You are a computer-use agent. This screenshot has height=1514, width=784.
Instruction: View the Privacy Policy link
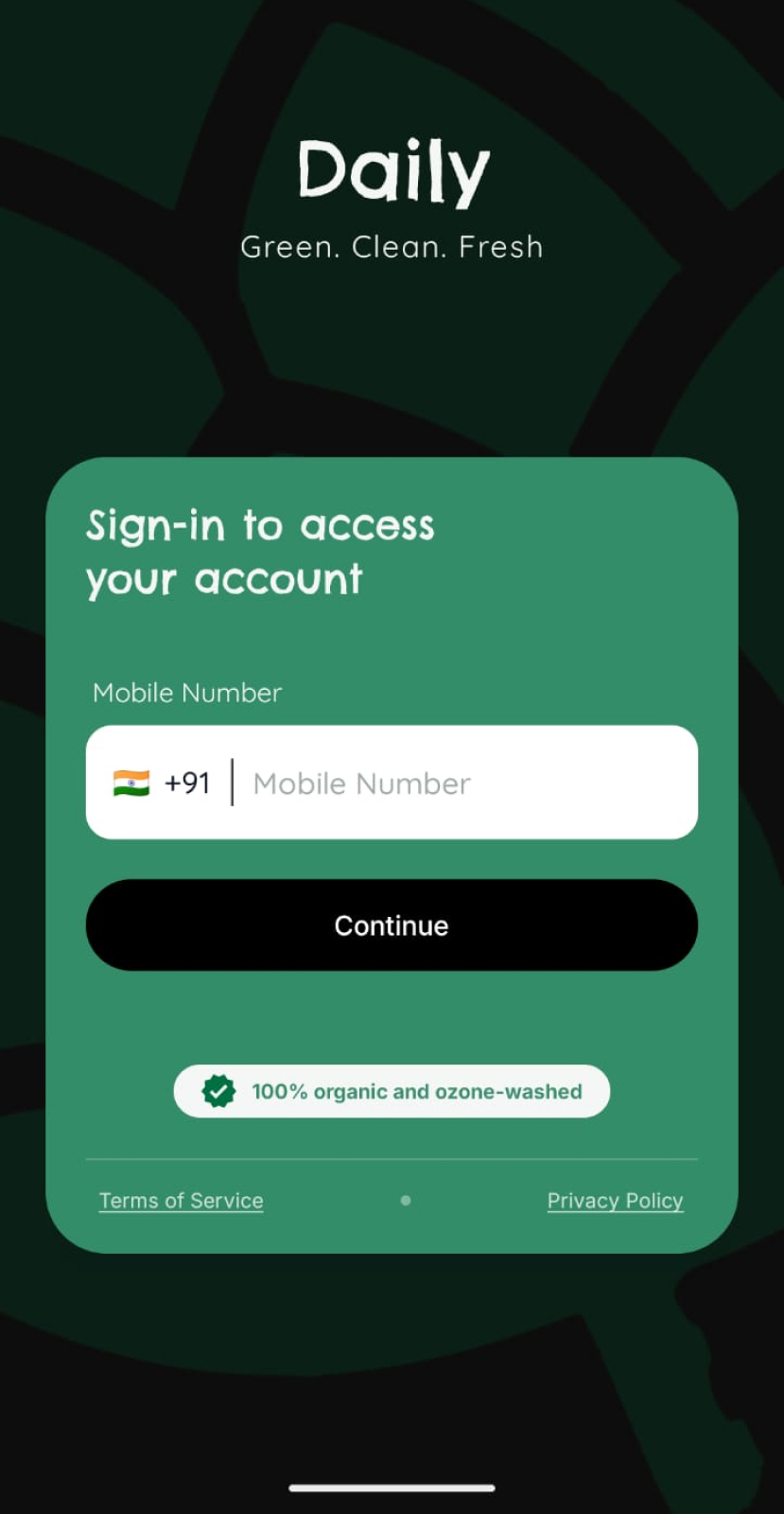(x=615, y=1201)
